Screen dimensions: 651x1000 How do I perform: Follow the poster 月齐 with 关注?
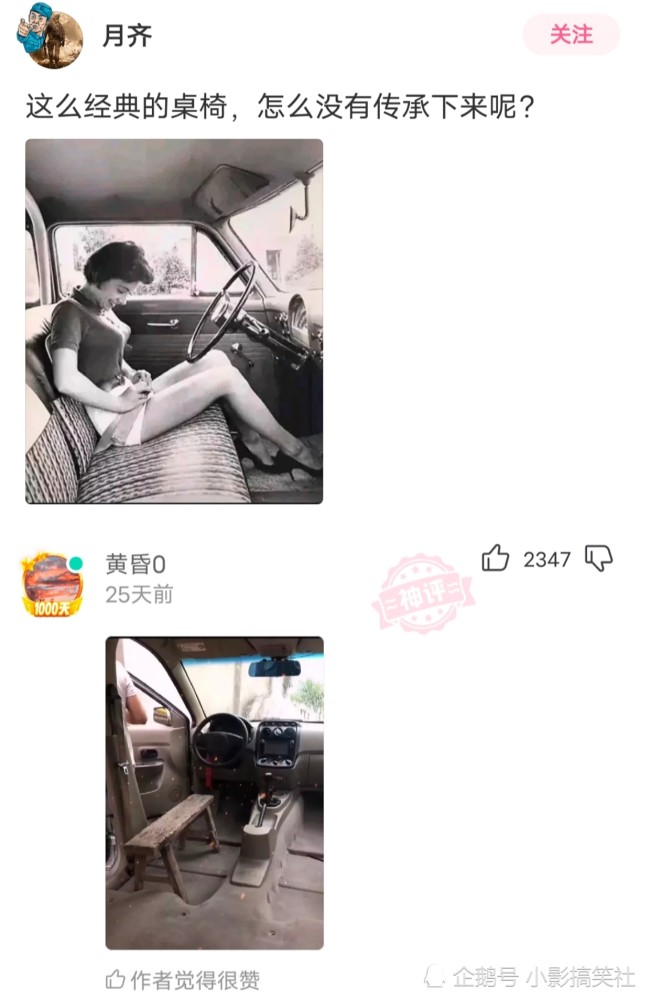(571, 34)
